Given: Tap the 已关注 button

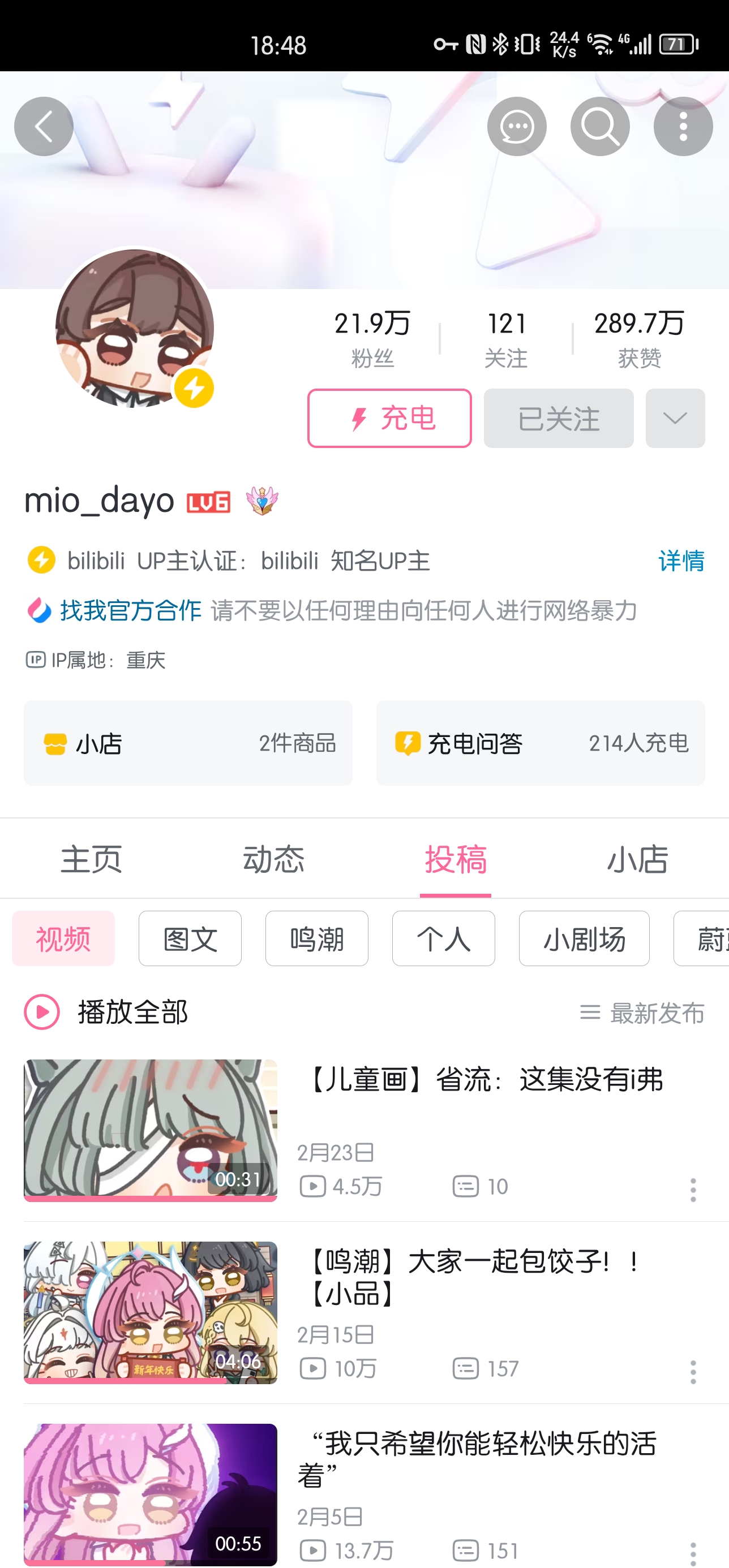Looking at the screenshot, I should tap(558, 418).
